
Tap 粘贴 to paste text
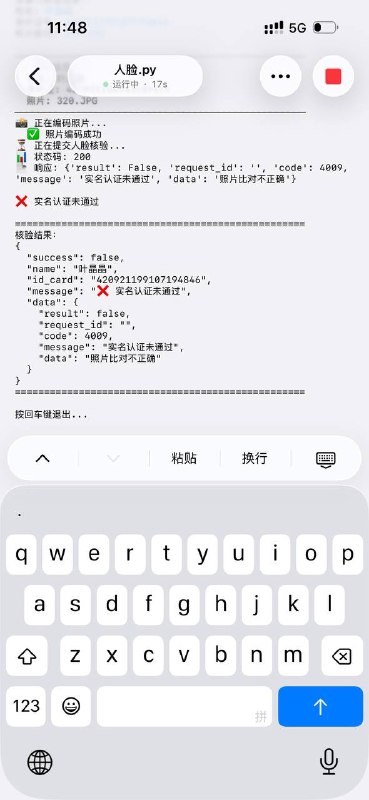coord(184,458)
